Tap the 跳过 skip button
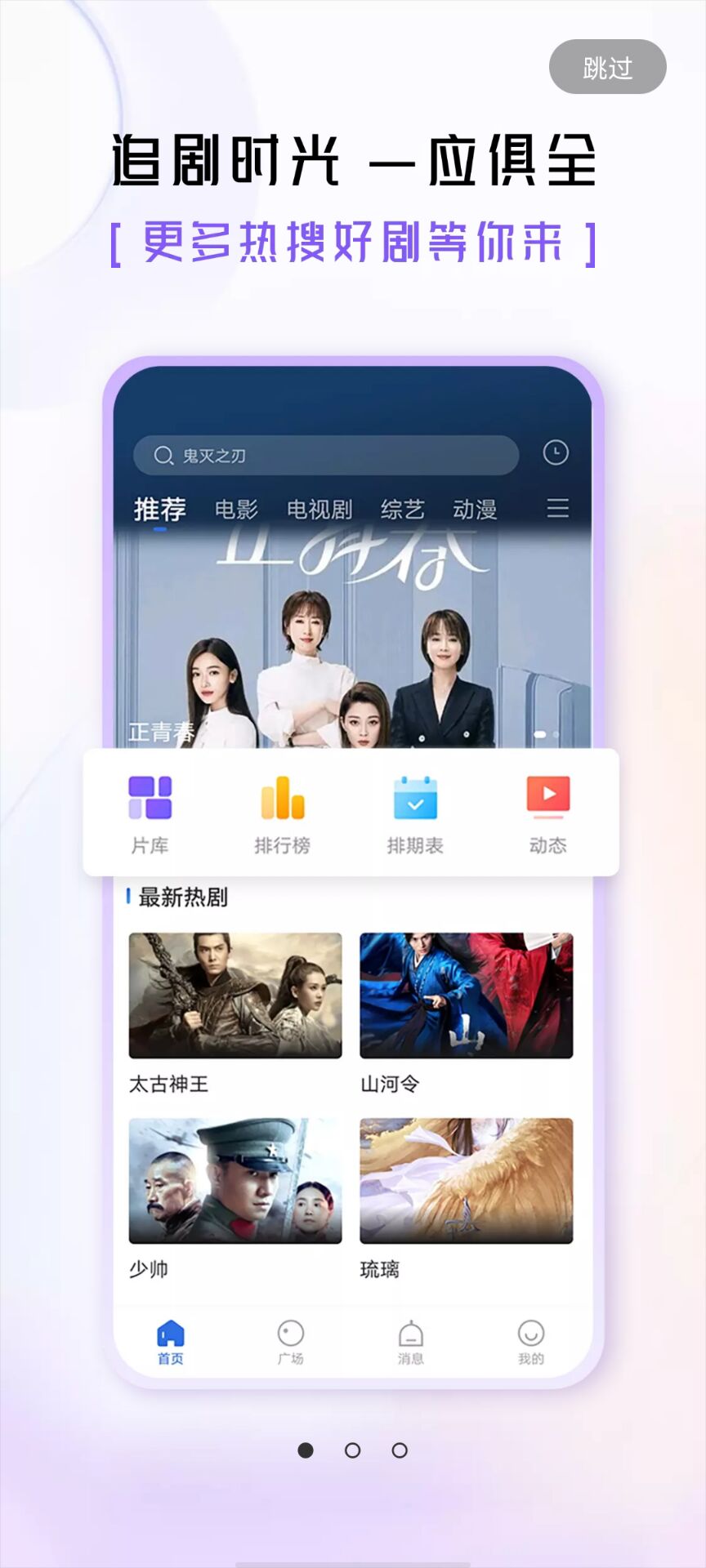 [607, 67]
